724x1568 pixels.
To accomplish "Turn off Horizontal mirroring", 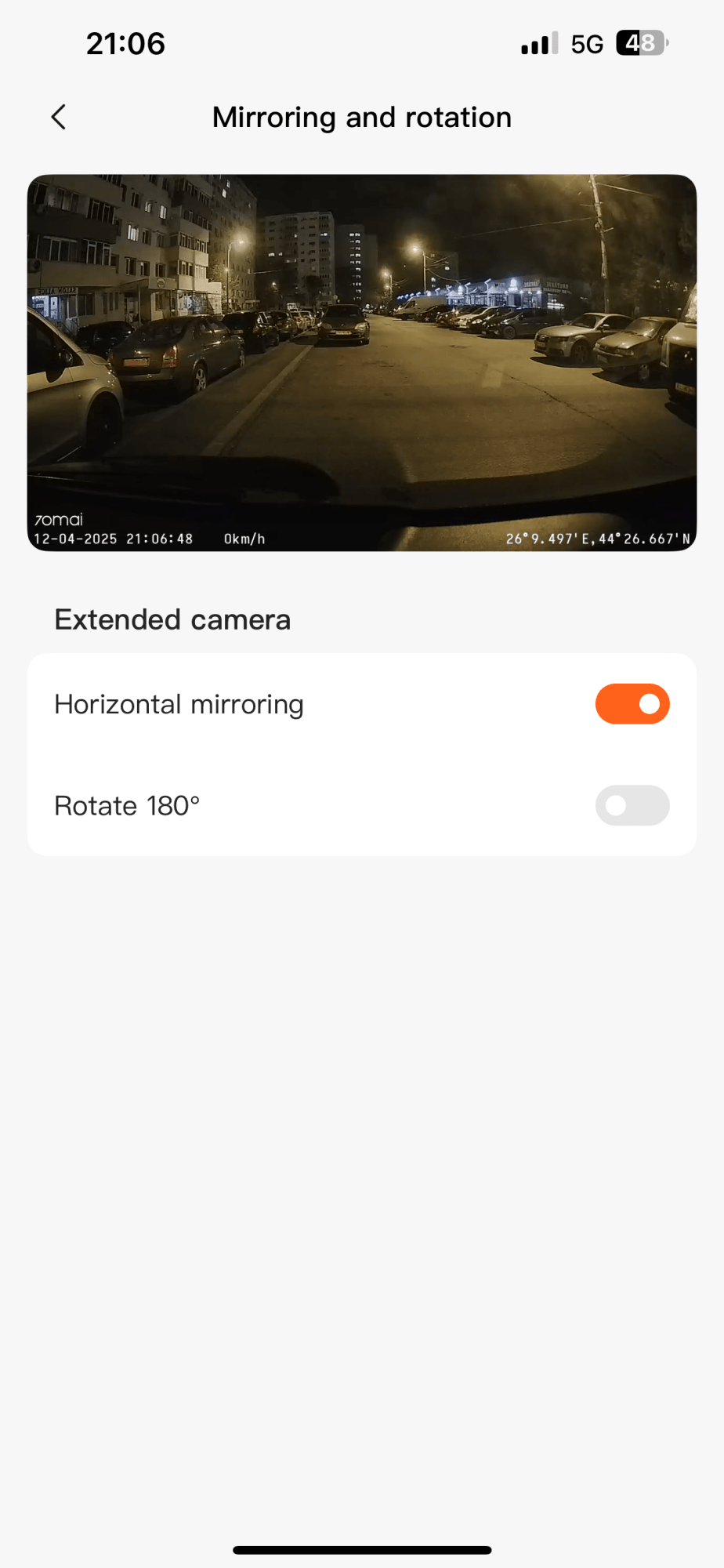I will tap(632, 704).
